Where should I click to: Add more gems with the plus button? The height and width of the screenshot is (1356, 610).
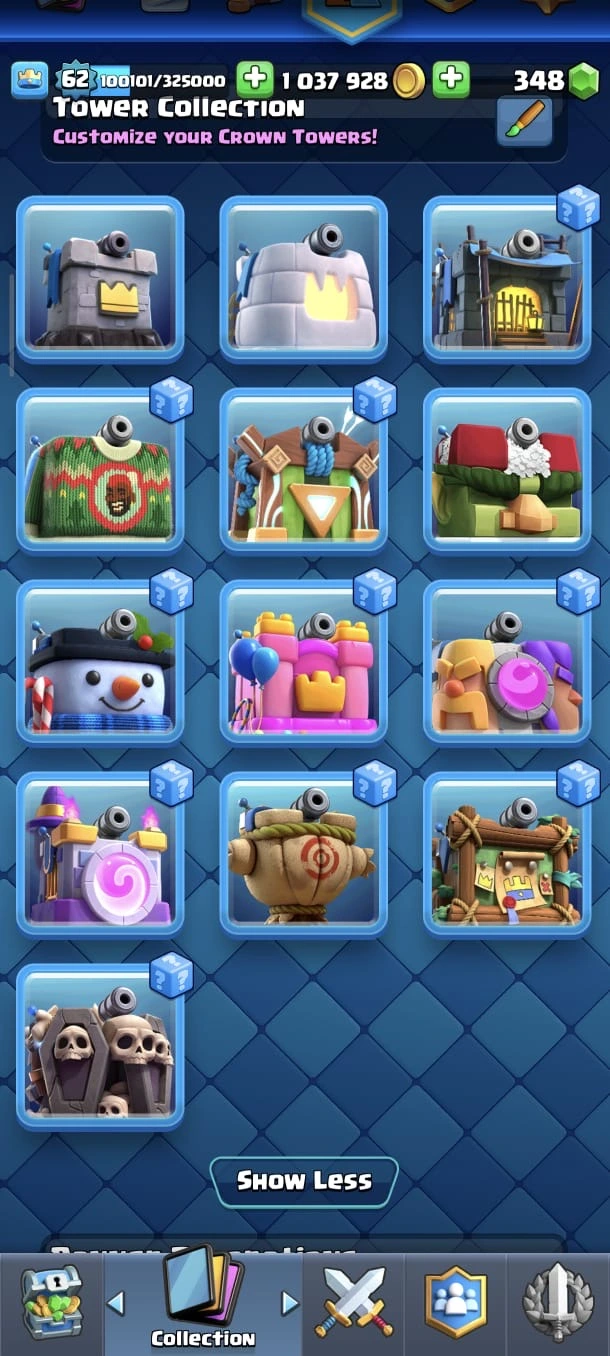pos(451,80)
